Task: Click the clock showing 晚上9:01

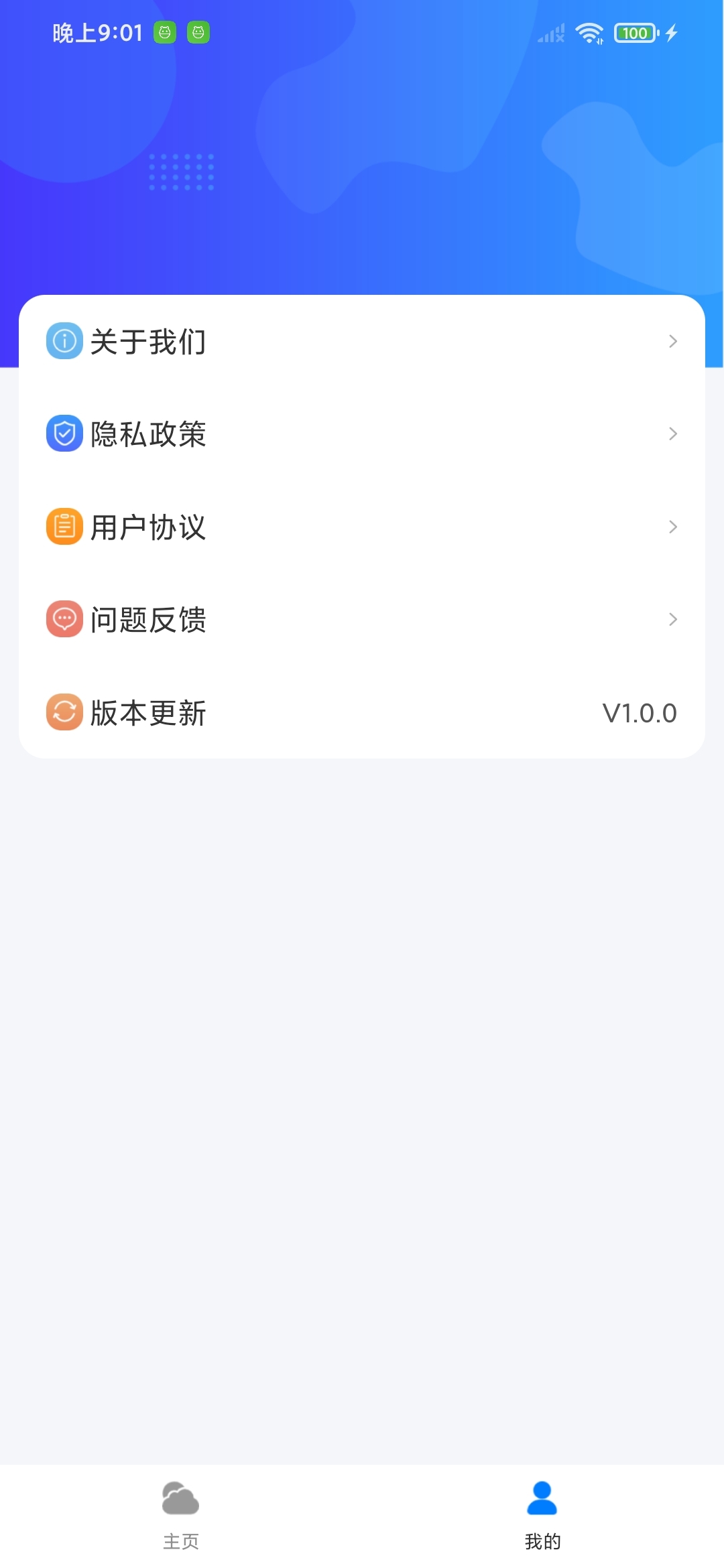Action: pyautogui.click(x=97, y=31)
